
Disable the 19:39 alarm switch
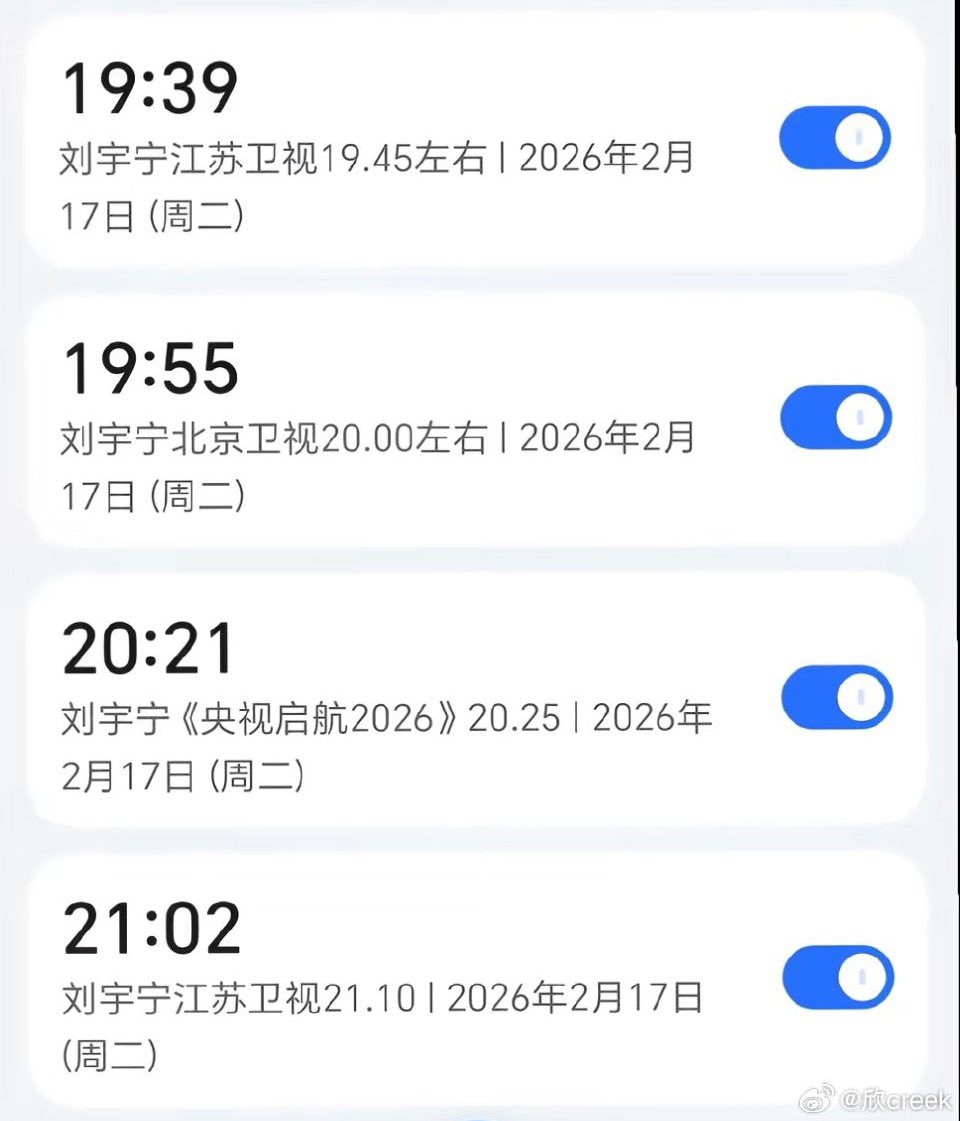(835, 138)
